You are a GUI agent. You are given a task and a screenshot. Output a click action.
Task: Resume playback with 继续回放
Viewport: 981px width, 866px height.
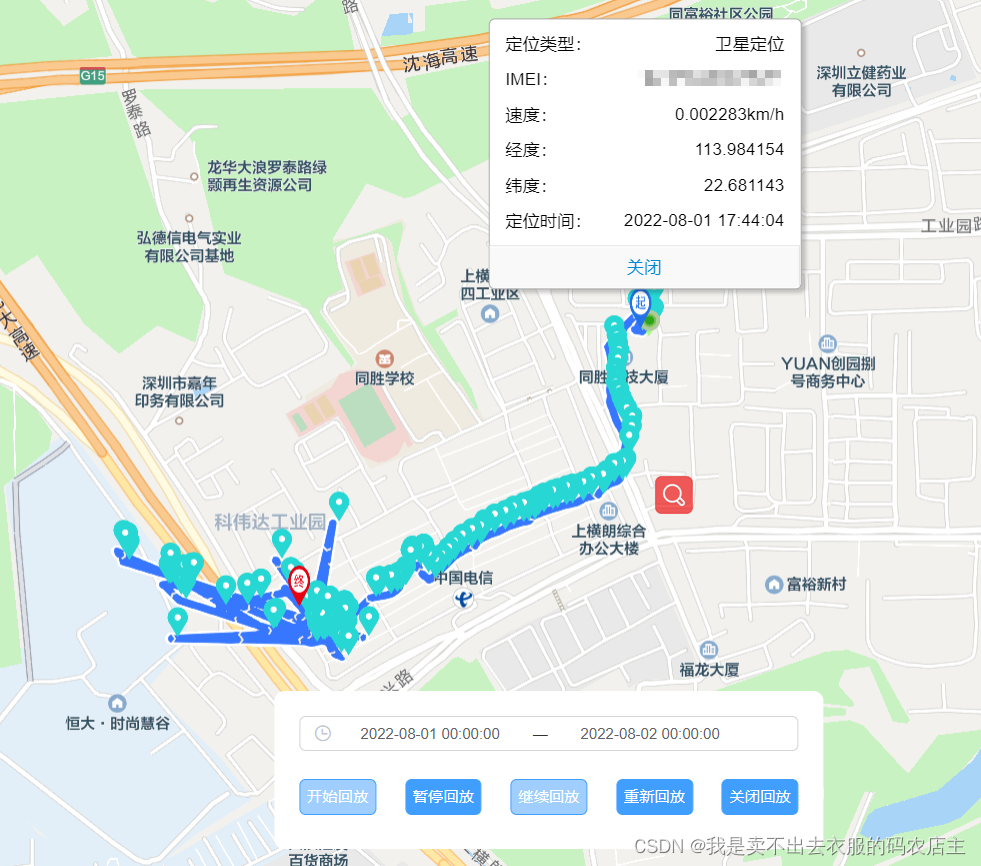[549, 797]
